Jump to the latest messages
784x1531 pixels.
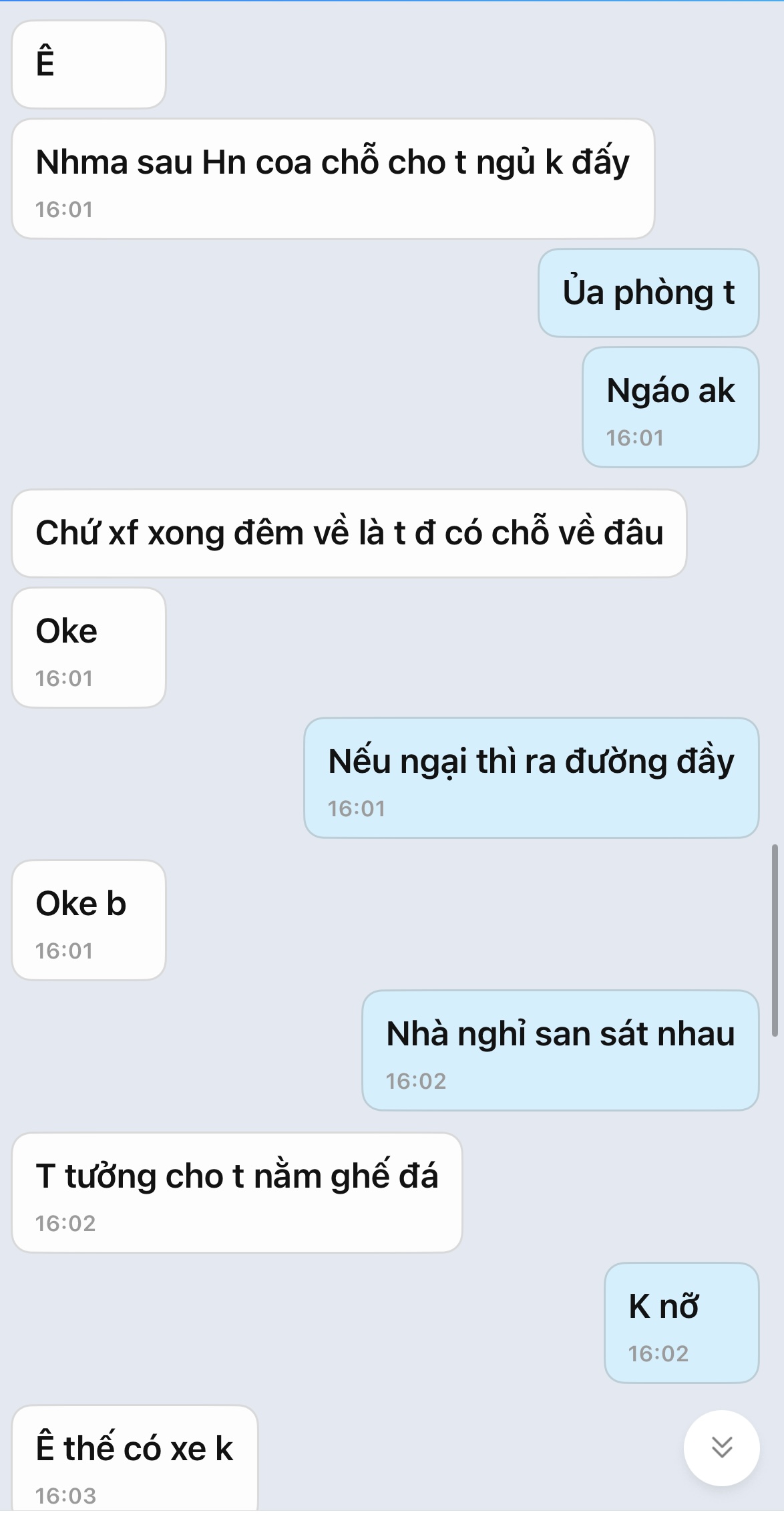point(721,1448)
